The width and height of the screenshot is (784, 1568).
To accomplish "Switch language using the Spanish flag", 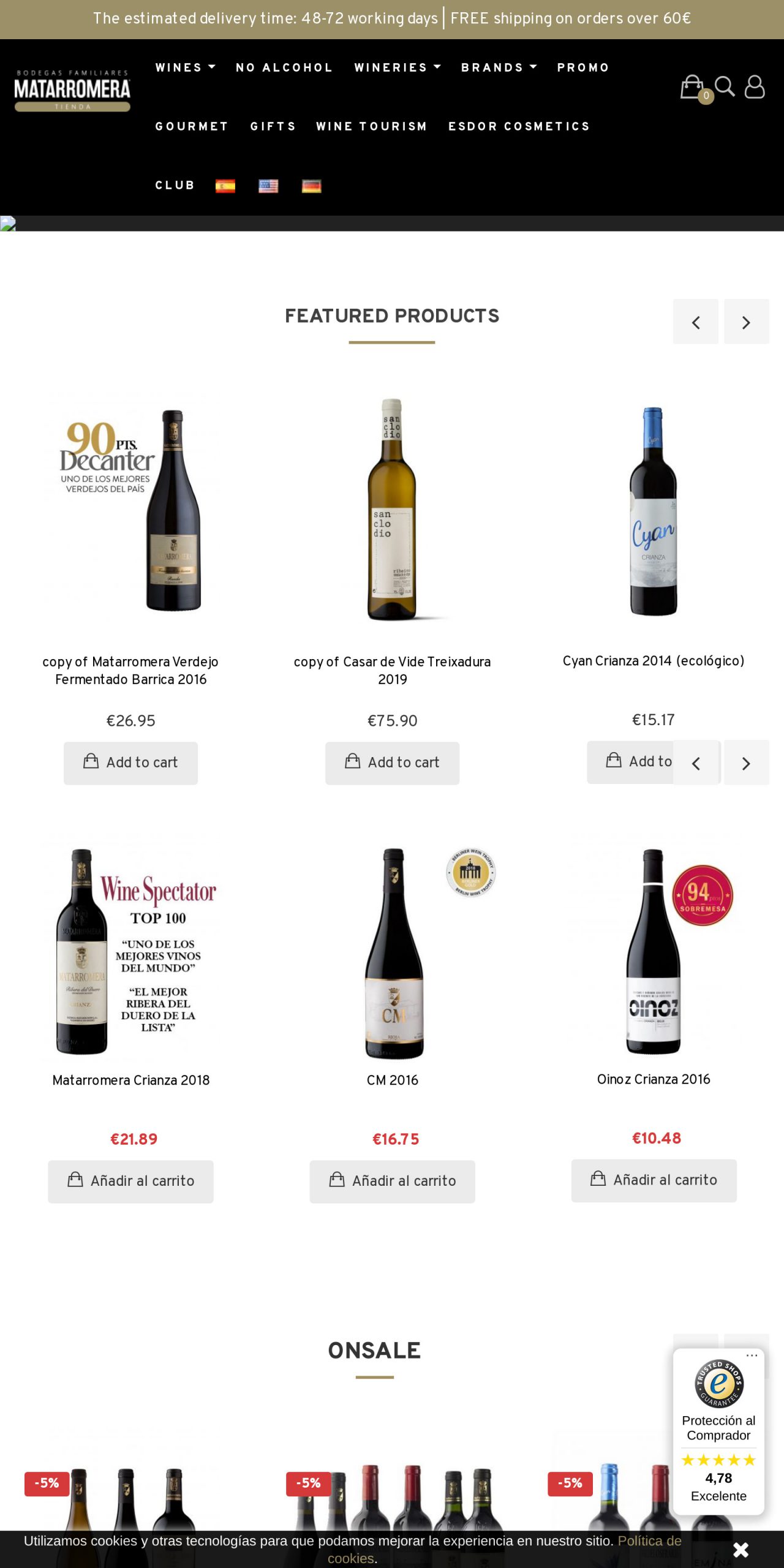I will pyautogui.click(x=225, y=186).
